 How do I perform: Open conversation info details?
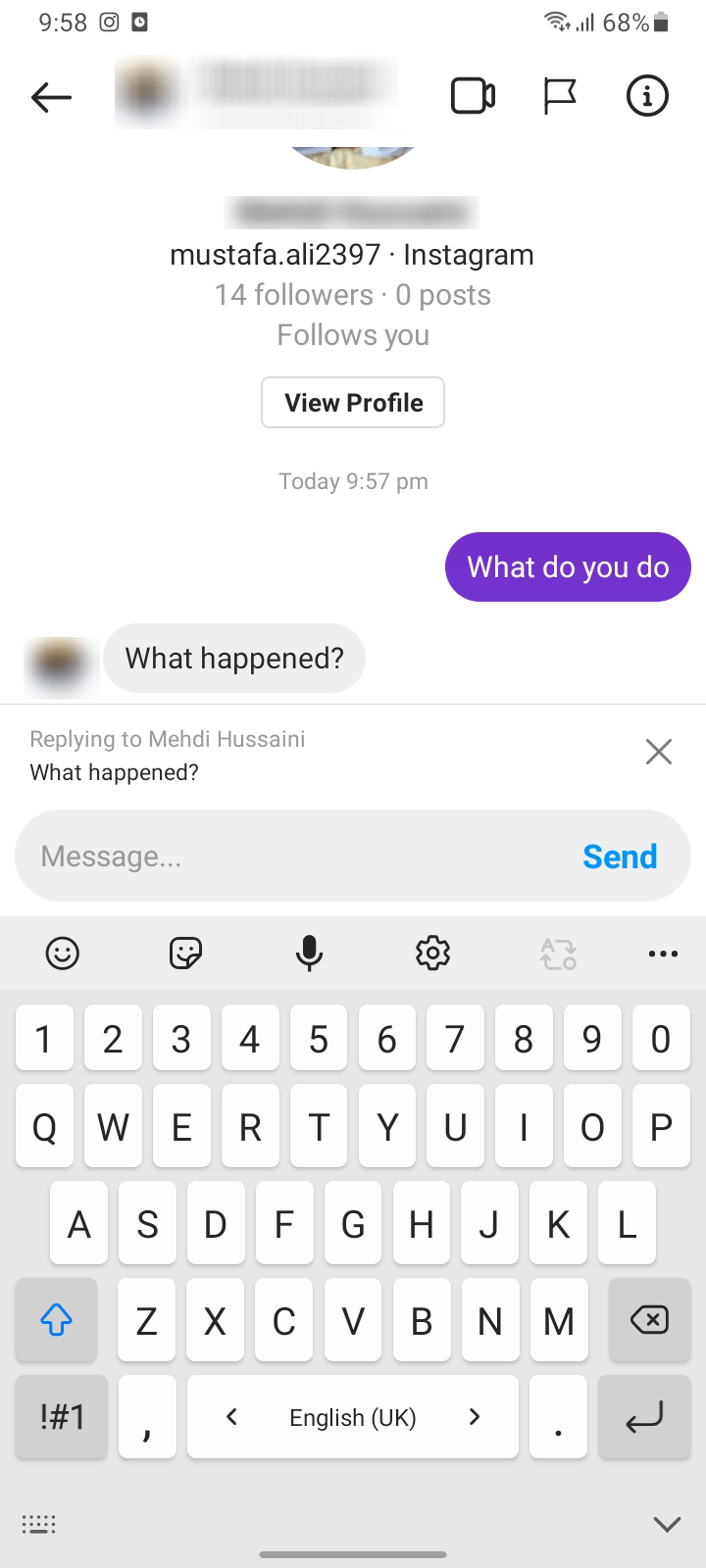pos(647,96)
